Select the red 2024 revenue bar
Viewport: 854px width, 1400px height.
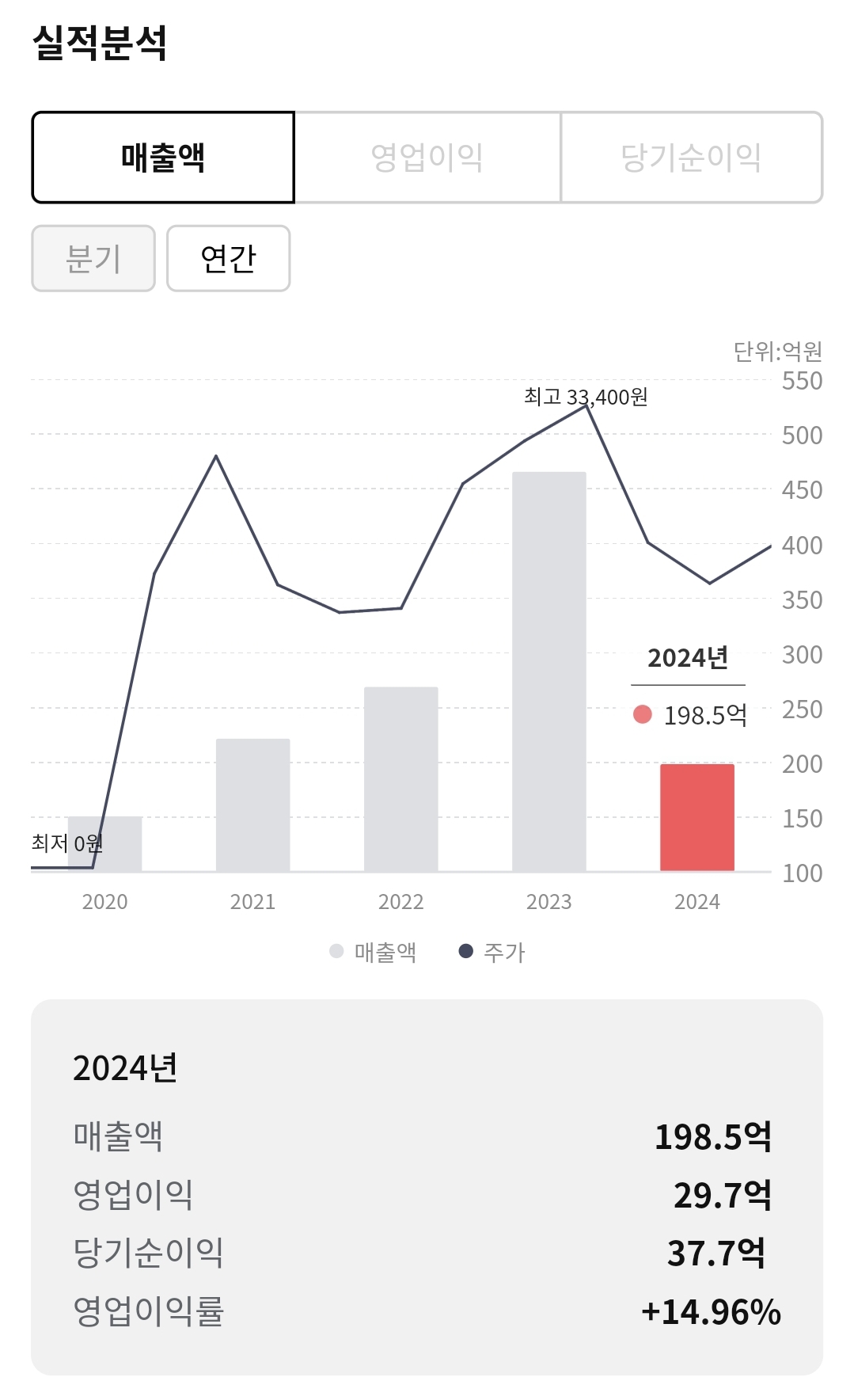(x=696, y=817)
